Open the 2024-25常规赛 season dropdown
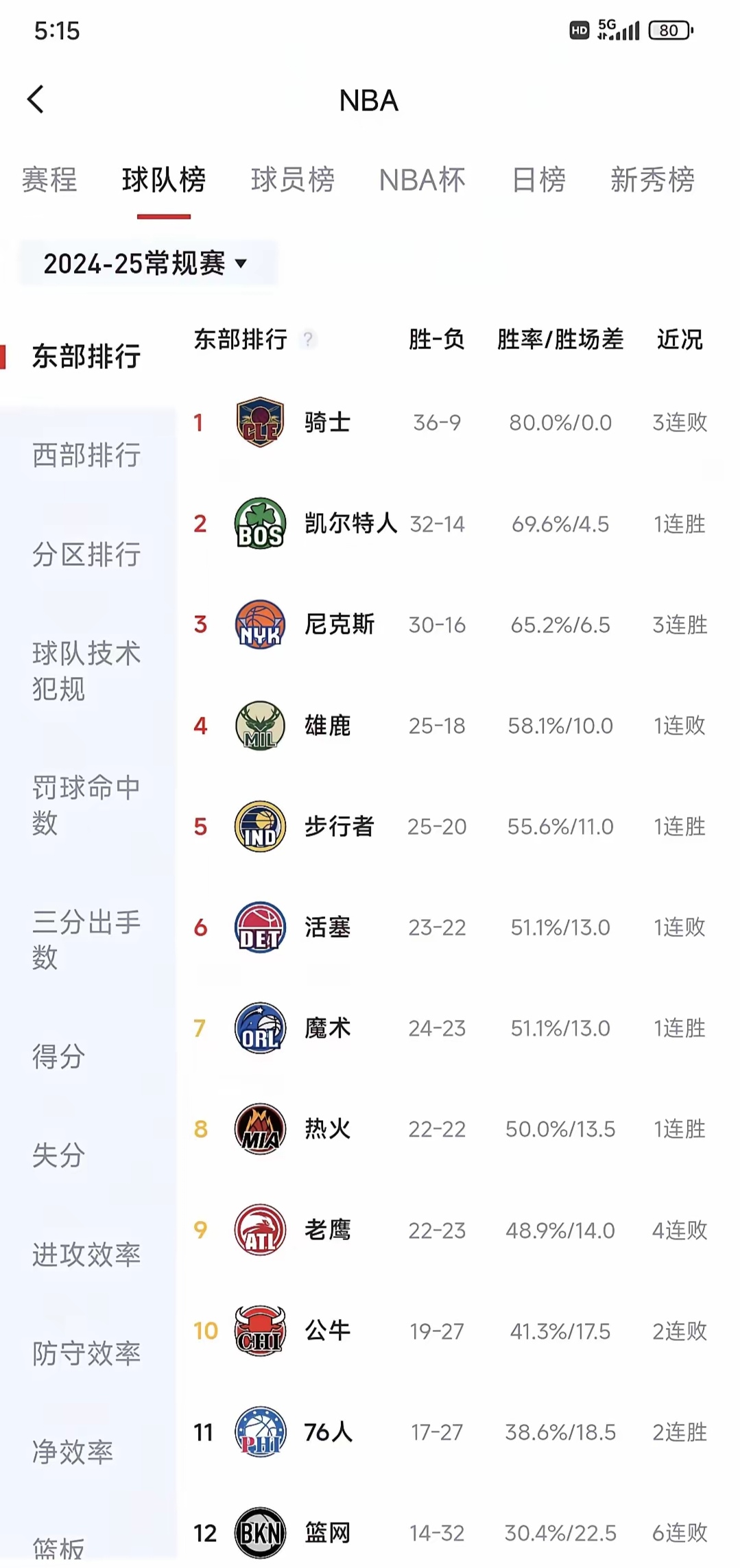The image size is (740, 1568). (x=144, y=263)
